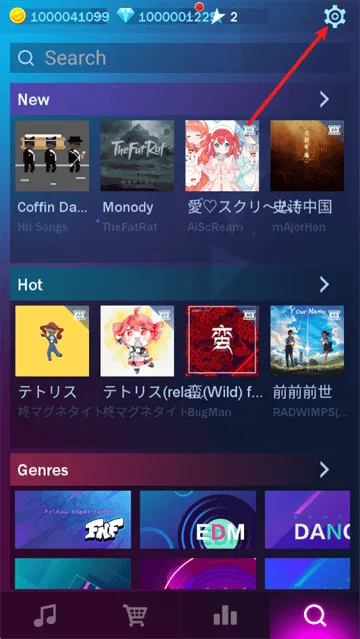Switch to the shop cart tab
Viewport: 360px width, 639px height.
(135, 615)
